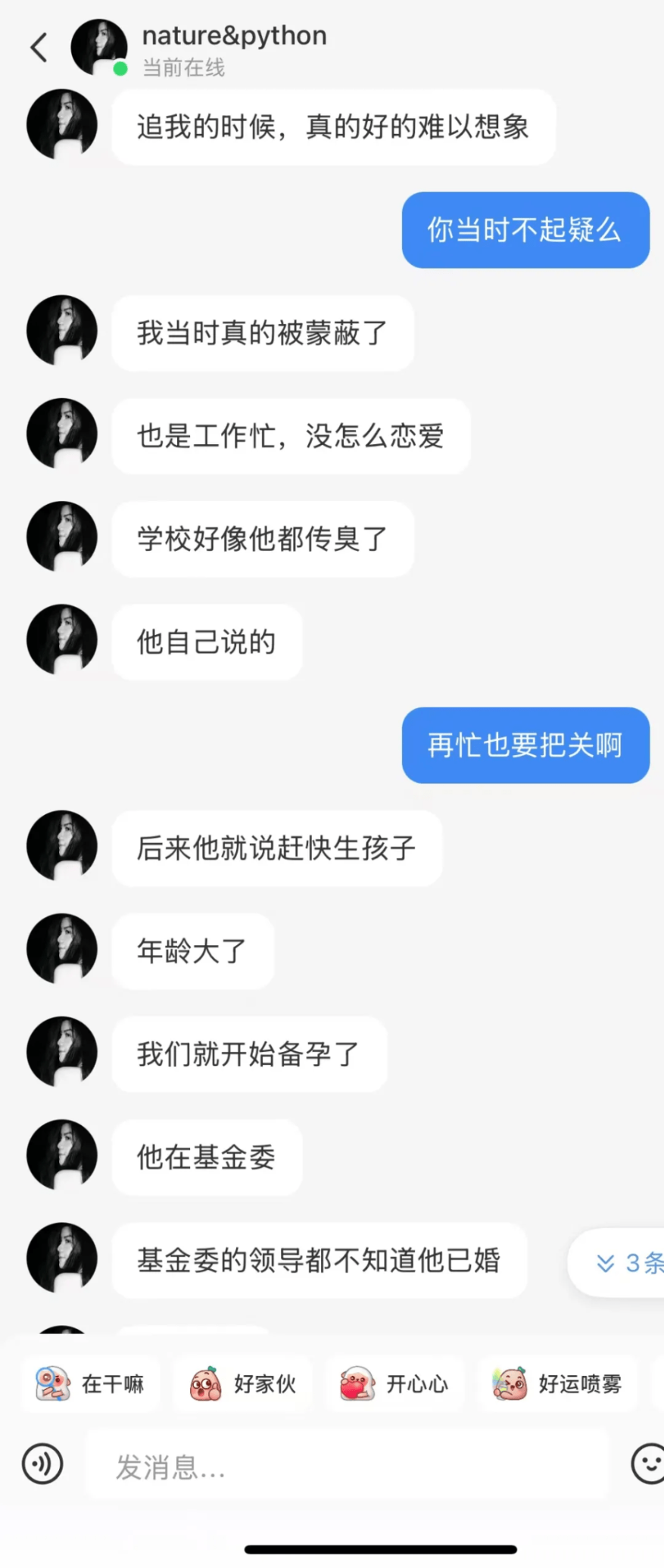Focus the 发消息 message field
The width and height of the screenshot is (664, 1568).
[x=348, y=1467]
